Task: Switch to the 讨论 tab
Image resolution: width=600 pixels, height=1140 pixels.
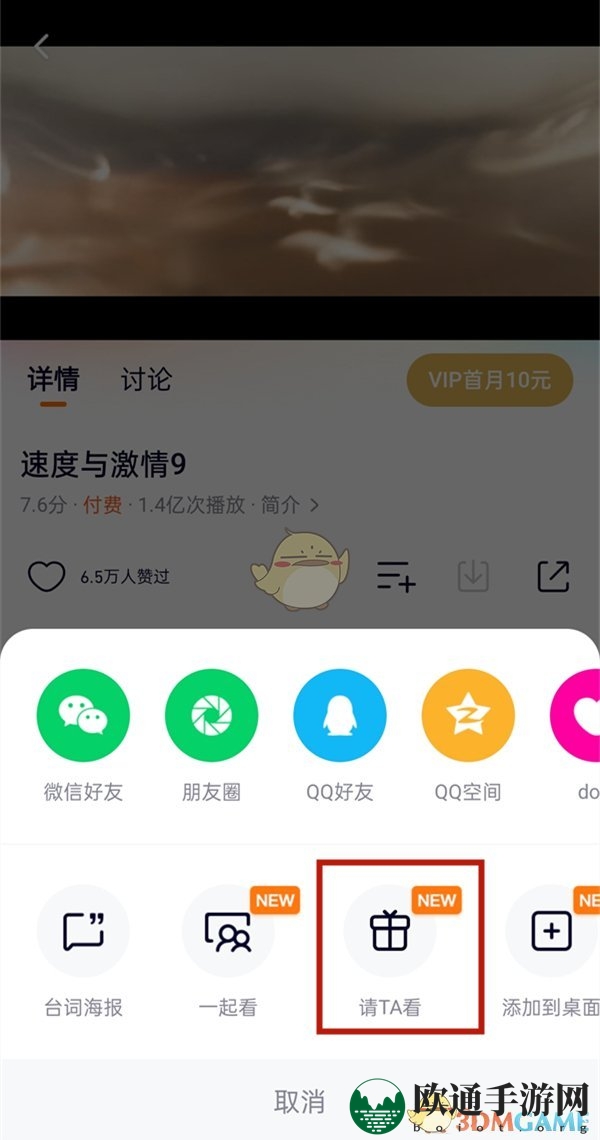Action: [x=146, y=380]
